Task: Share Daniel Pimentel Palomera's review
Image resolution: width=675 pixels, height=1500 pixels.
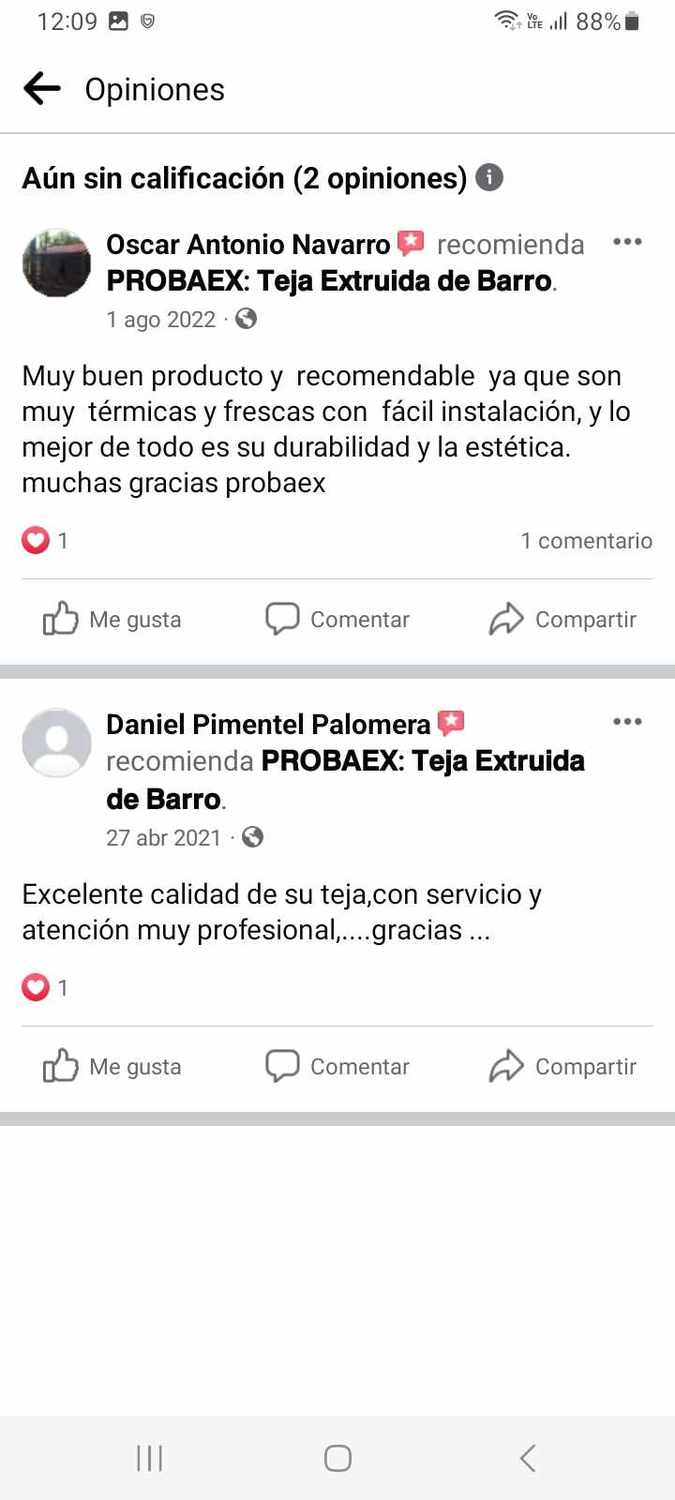Action: [x=562, y=1067]
